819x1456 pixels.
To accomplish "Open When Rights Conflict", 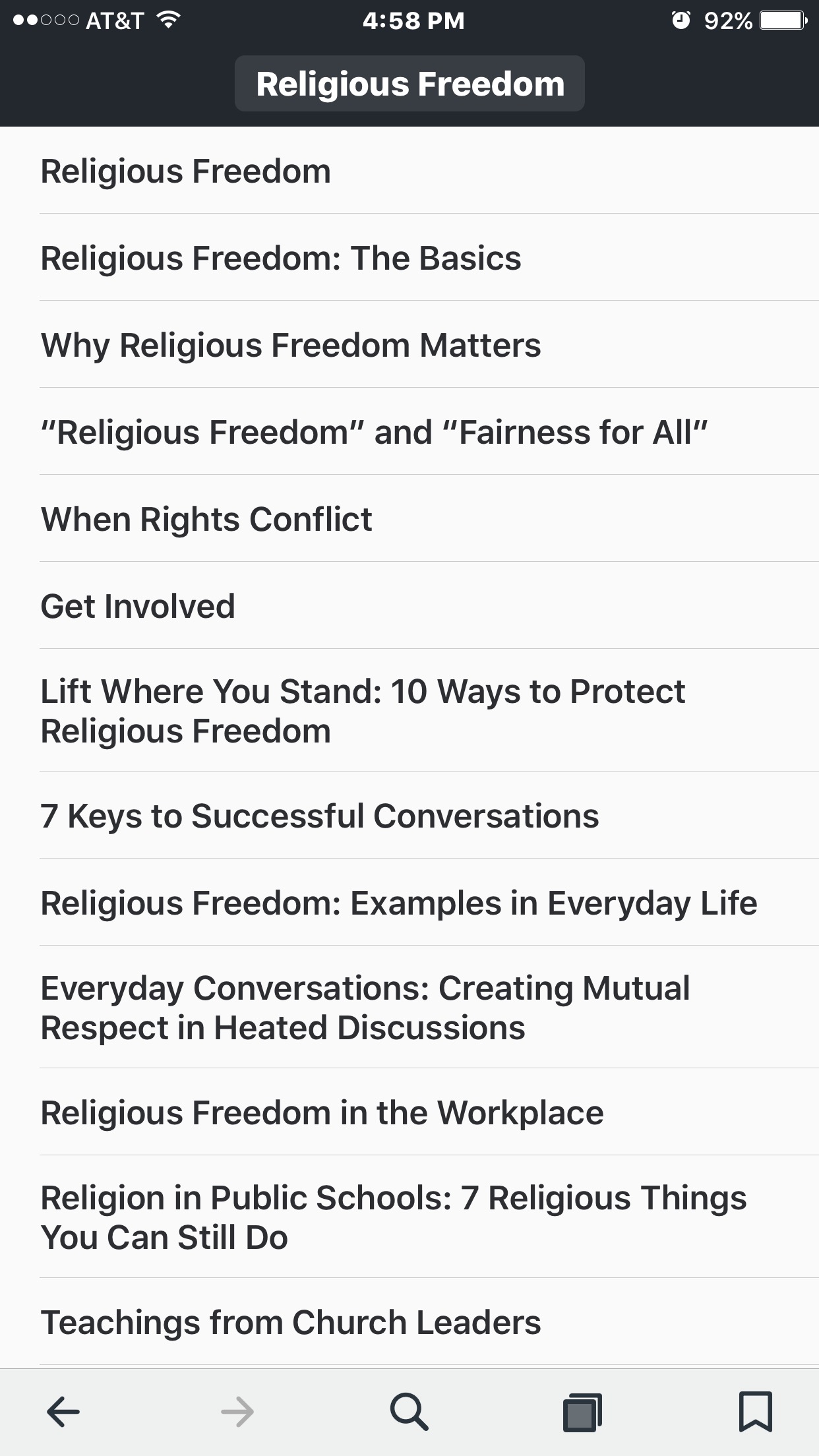I will click(409, 519).
